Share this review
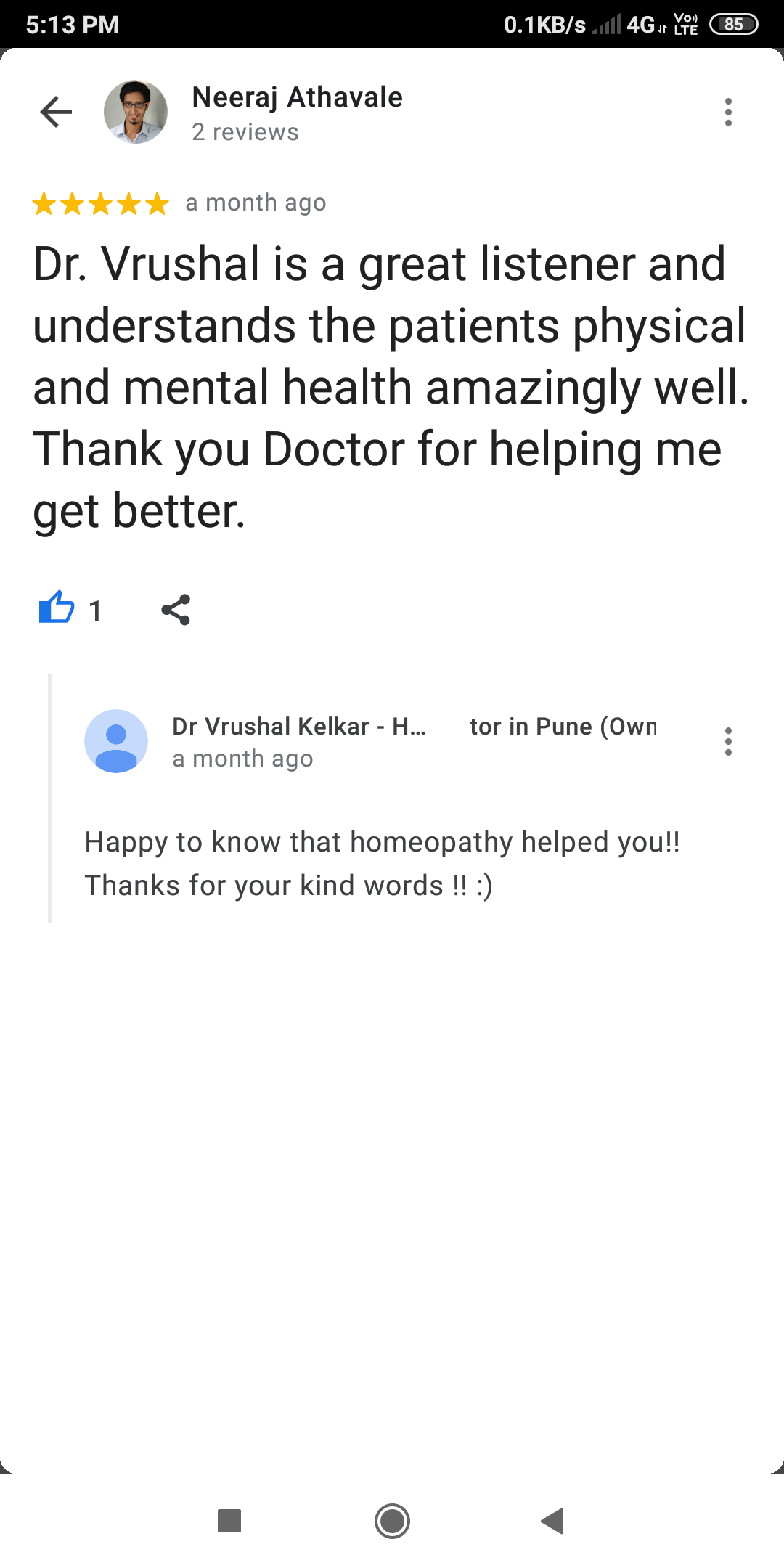This screenshot has height=1568, width=784. [x=176, y=610]
